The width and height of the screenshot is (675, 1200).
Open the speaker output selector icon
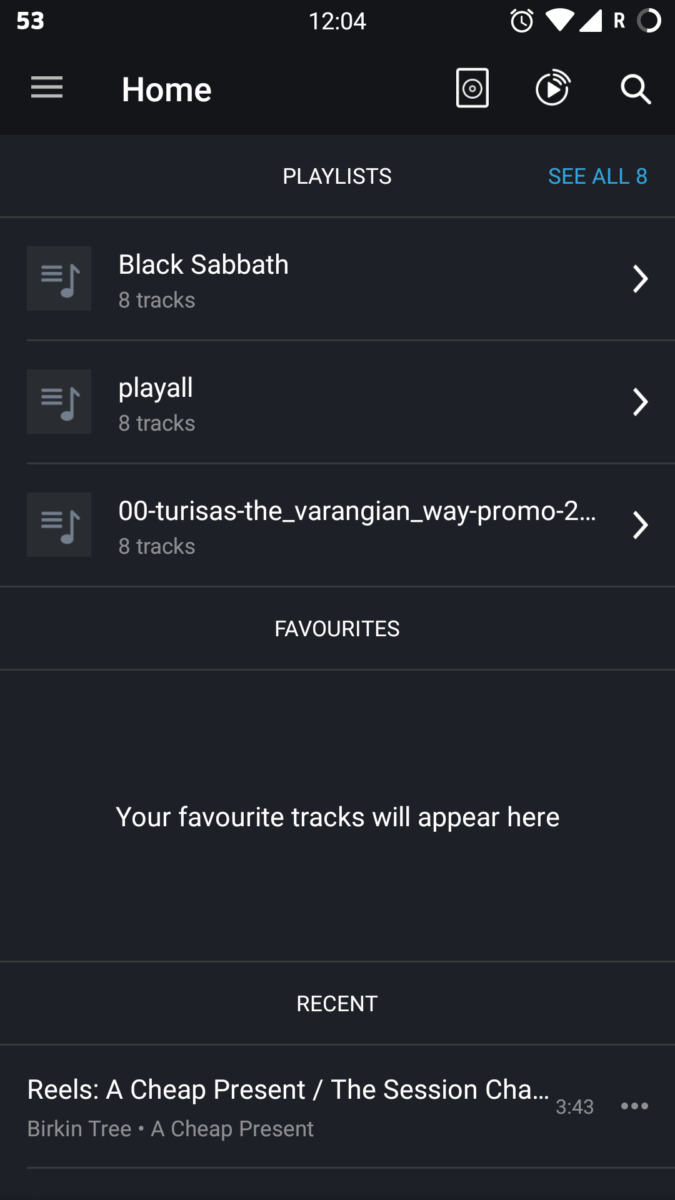[472, 89]
